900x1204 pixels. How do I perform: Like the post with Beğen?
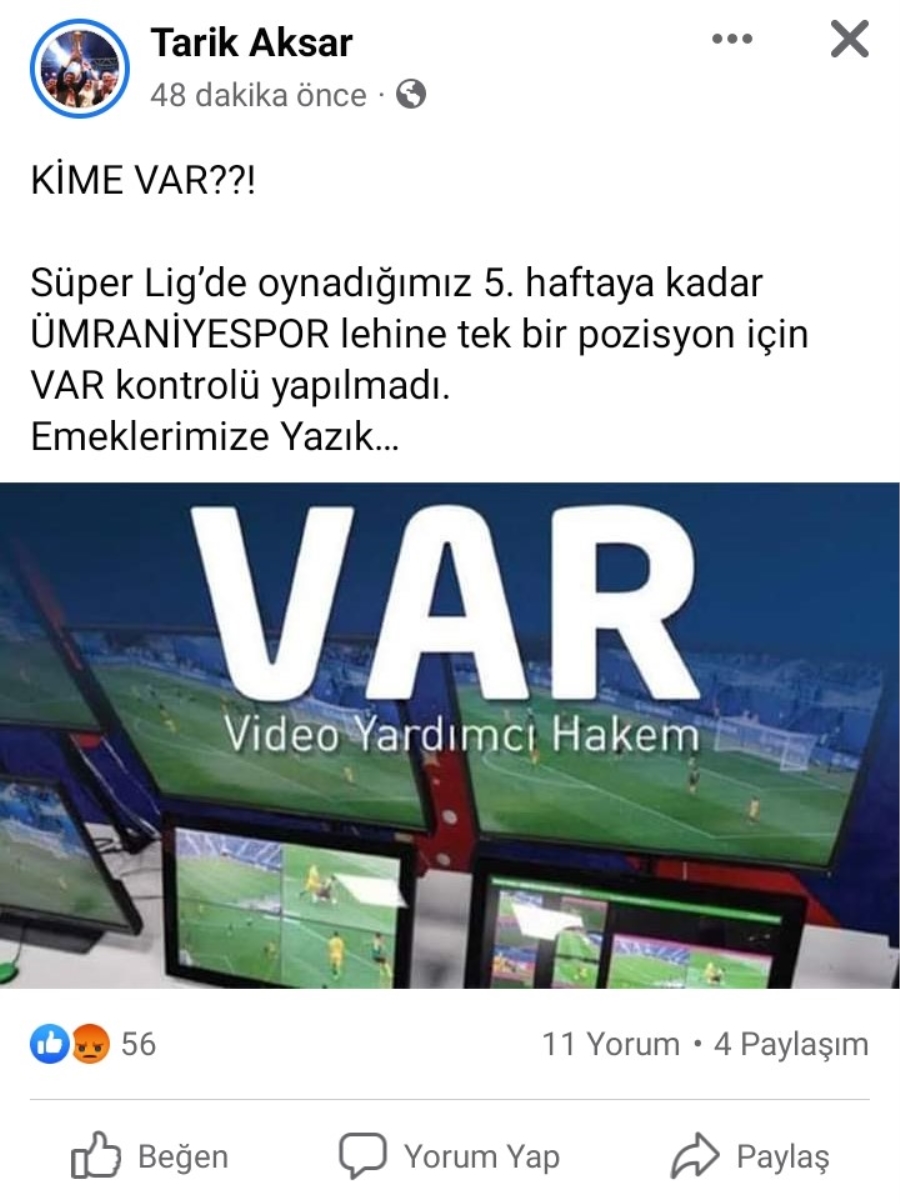150,1157
